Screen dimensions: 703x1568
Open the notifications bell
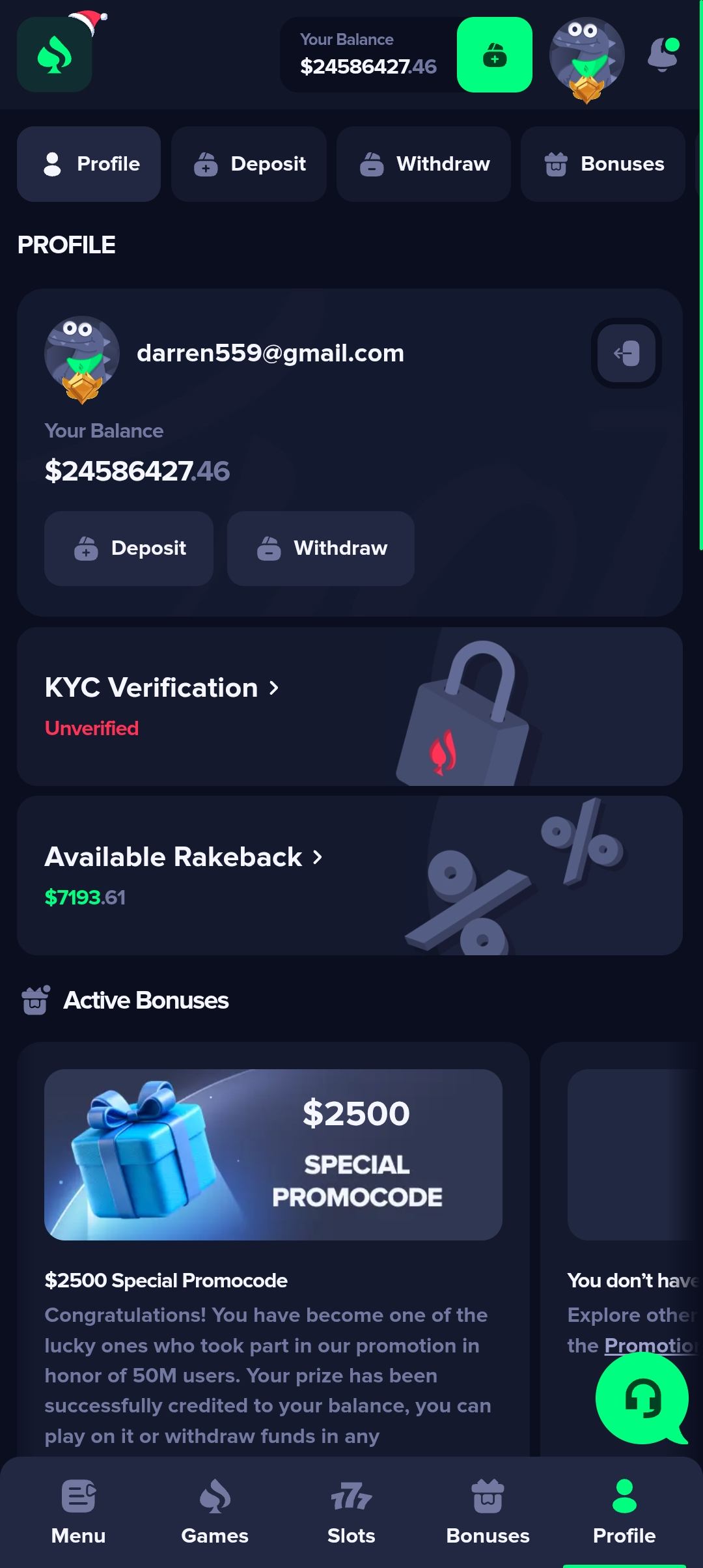pos(663,55)
